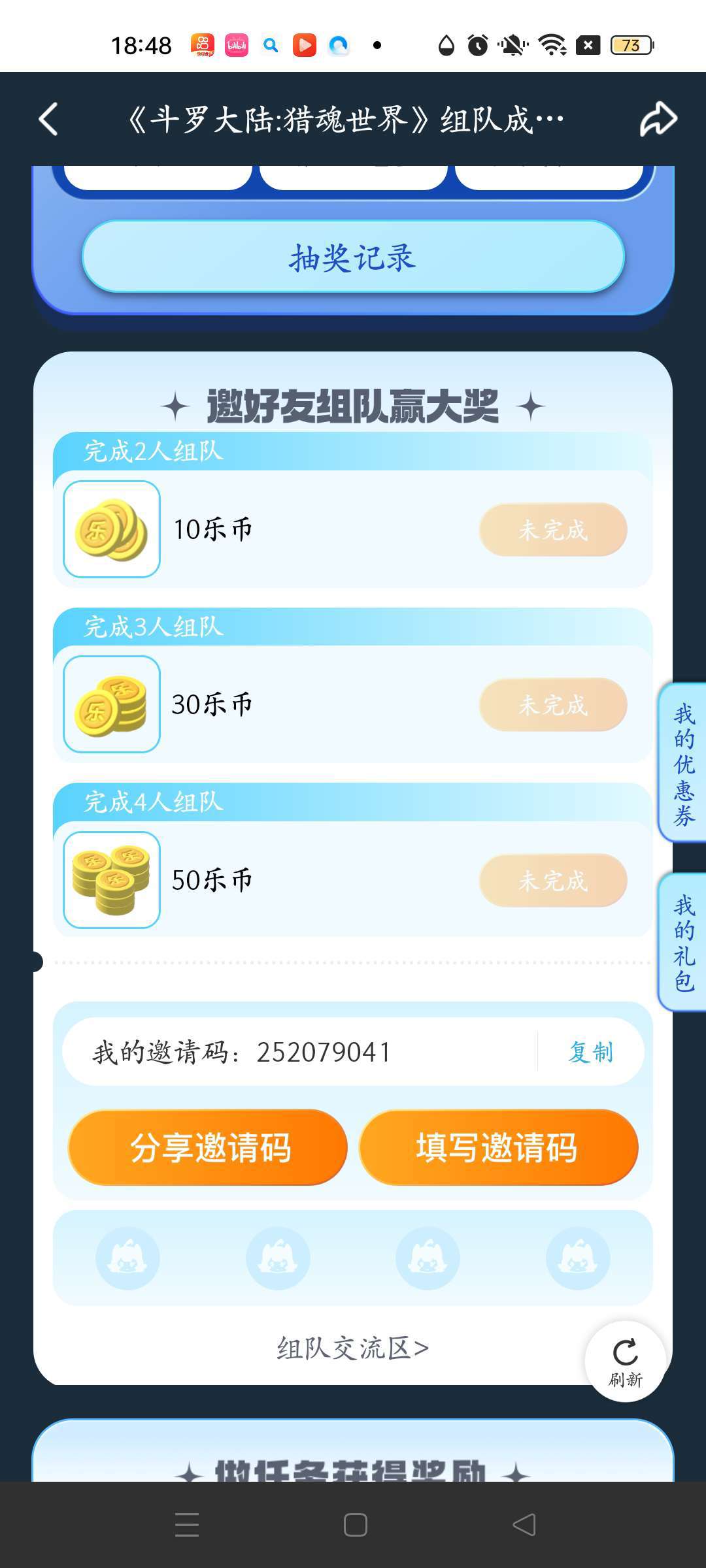Tap 填写邀请码 to enter a code

click(498, 1148)
